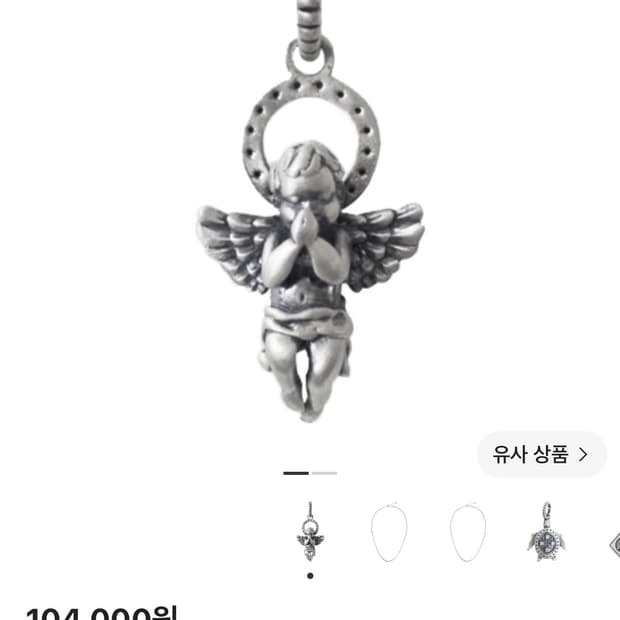
Task: View the main angel pendant image
Action: (310, 212)
